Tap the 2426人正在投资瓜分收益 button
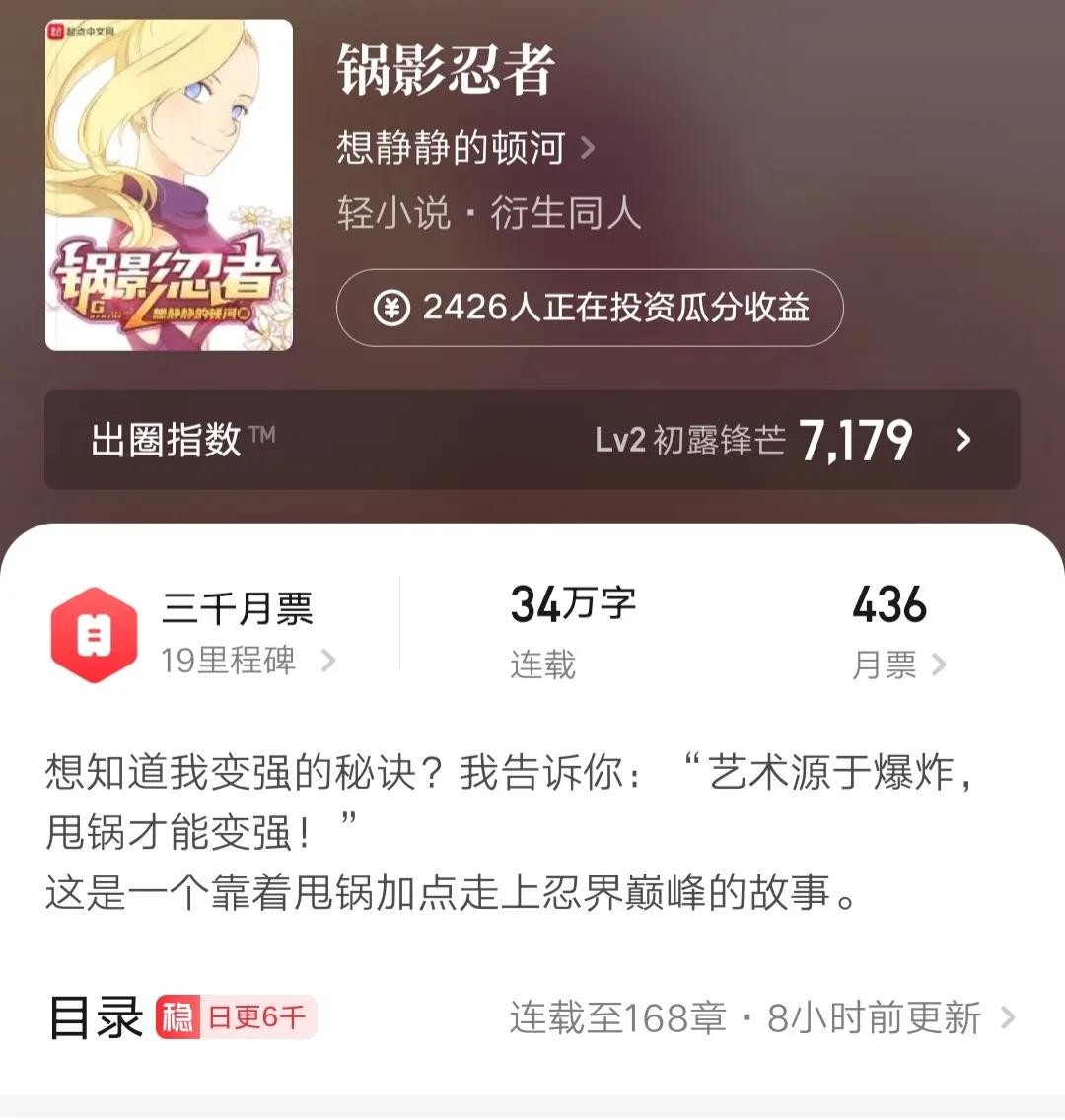1065x1120 pixels. 590,308
